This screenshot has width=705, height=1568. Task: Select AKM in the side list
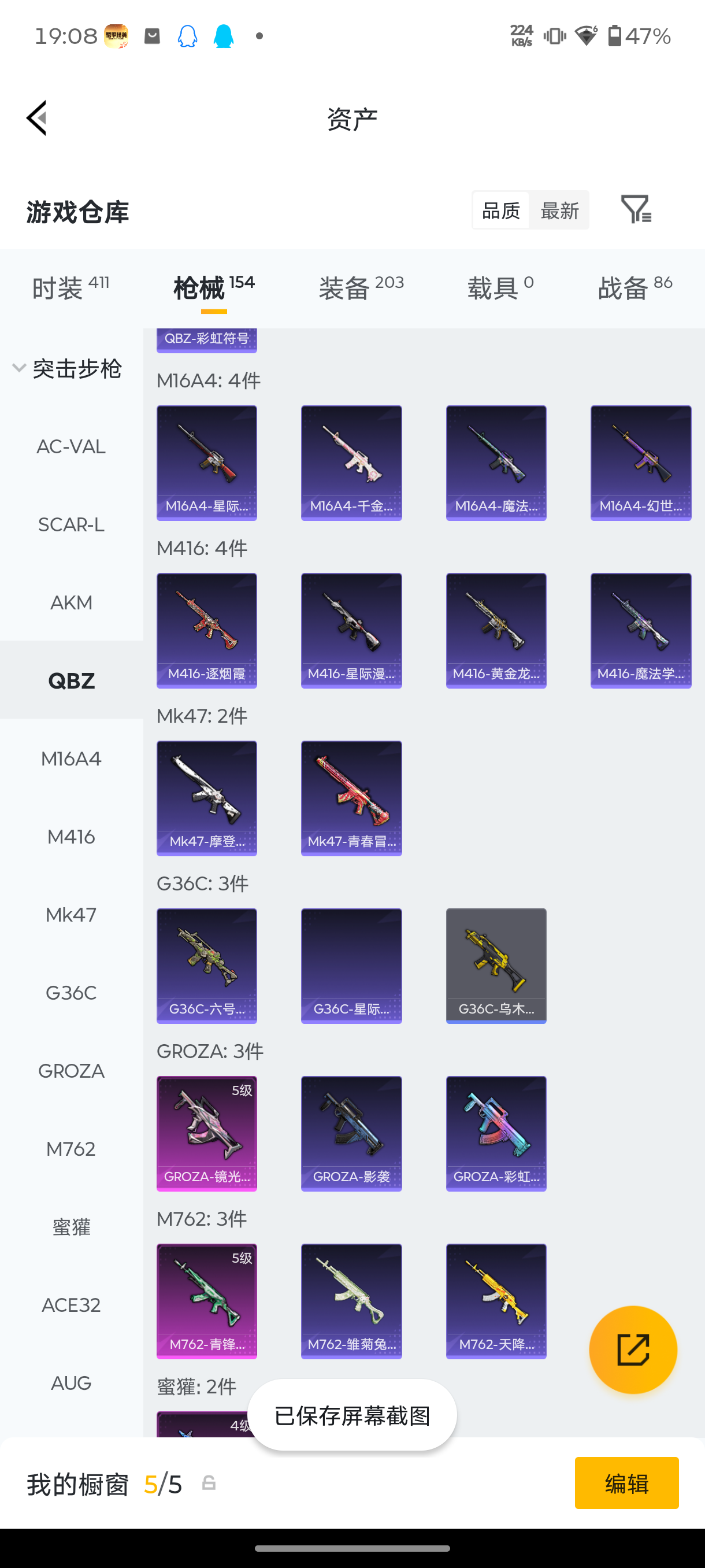pyautogui.click(x=71, y=602)
